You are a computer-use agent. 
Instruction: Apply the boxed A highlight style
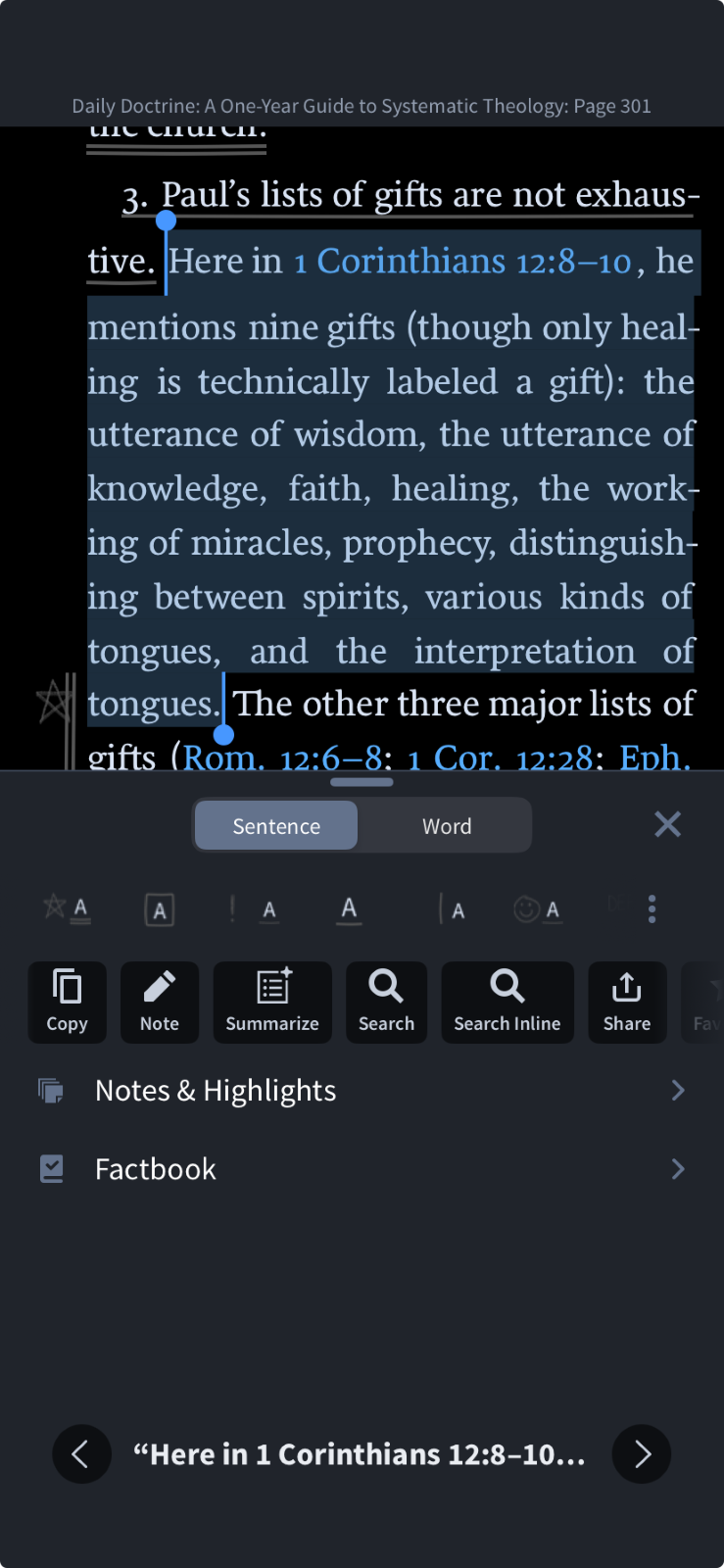(160, 909)
